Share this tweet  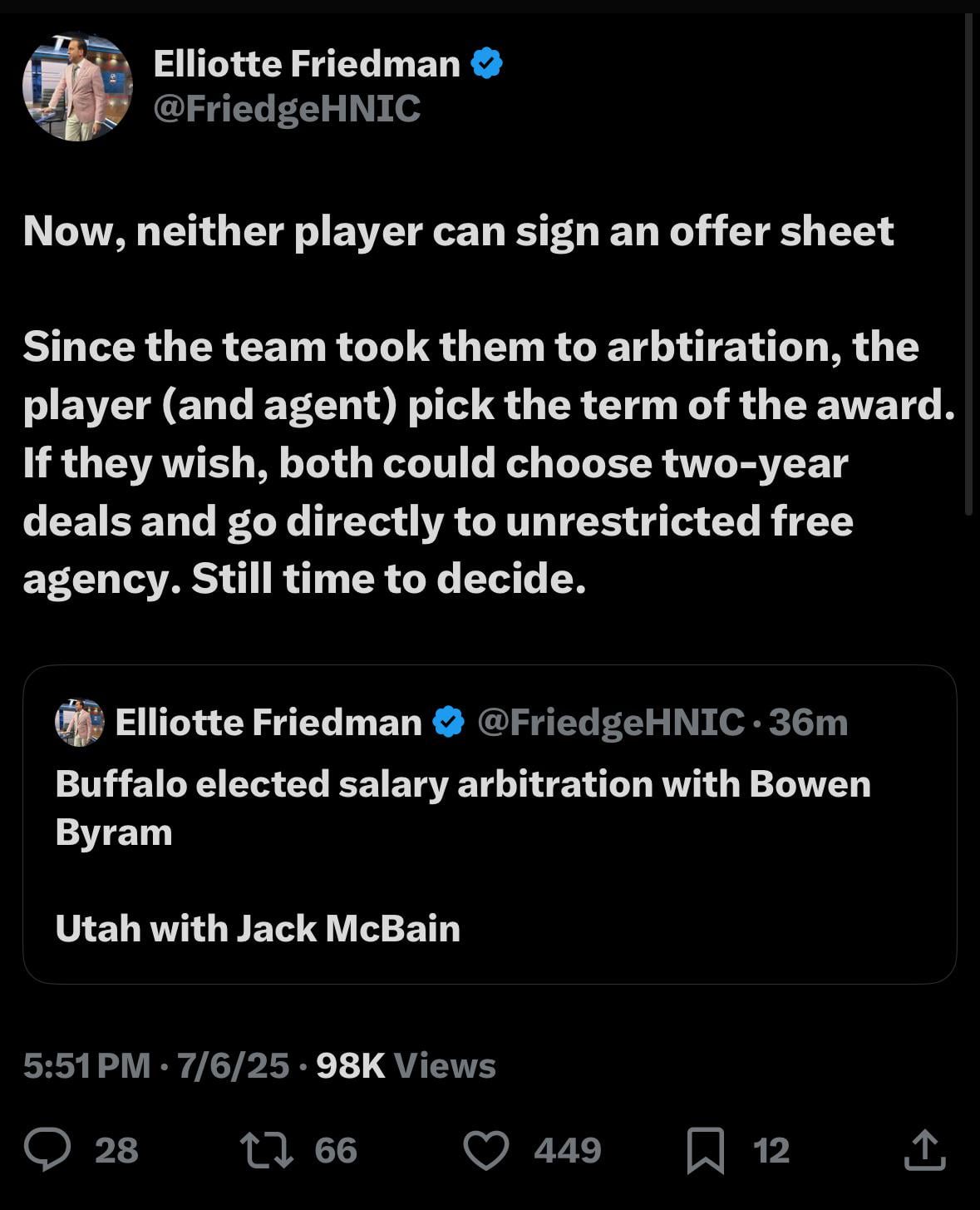(924, 1150)
